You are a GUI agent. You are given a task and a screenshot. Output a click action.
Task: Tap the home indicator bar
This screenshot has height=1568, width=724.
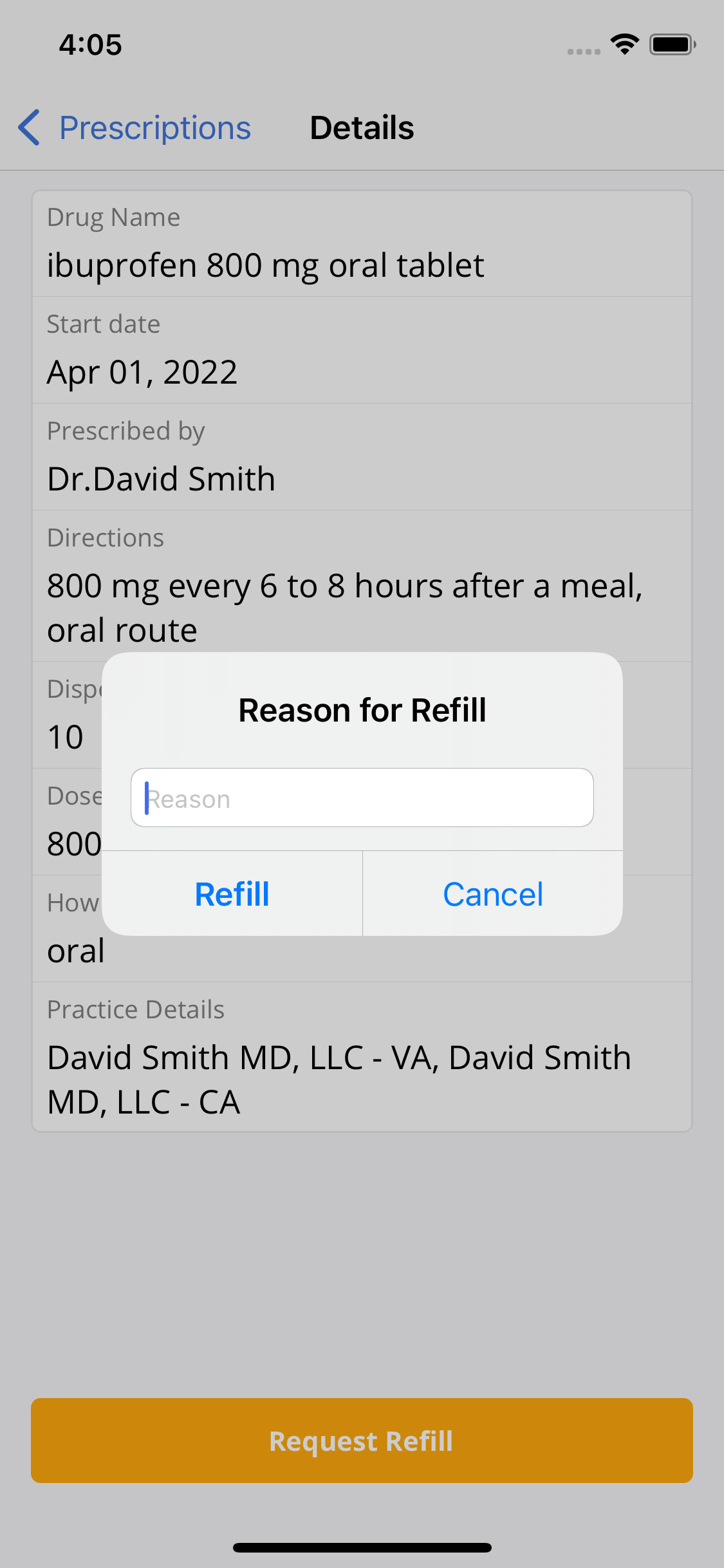362,1547
